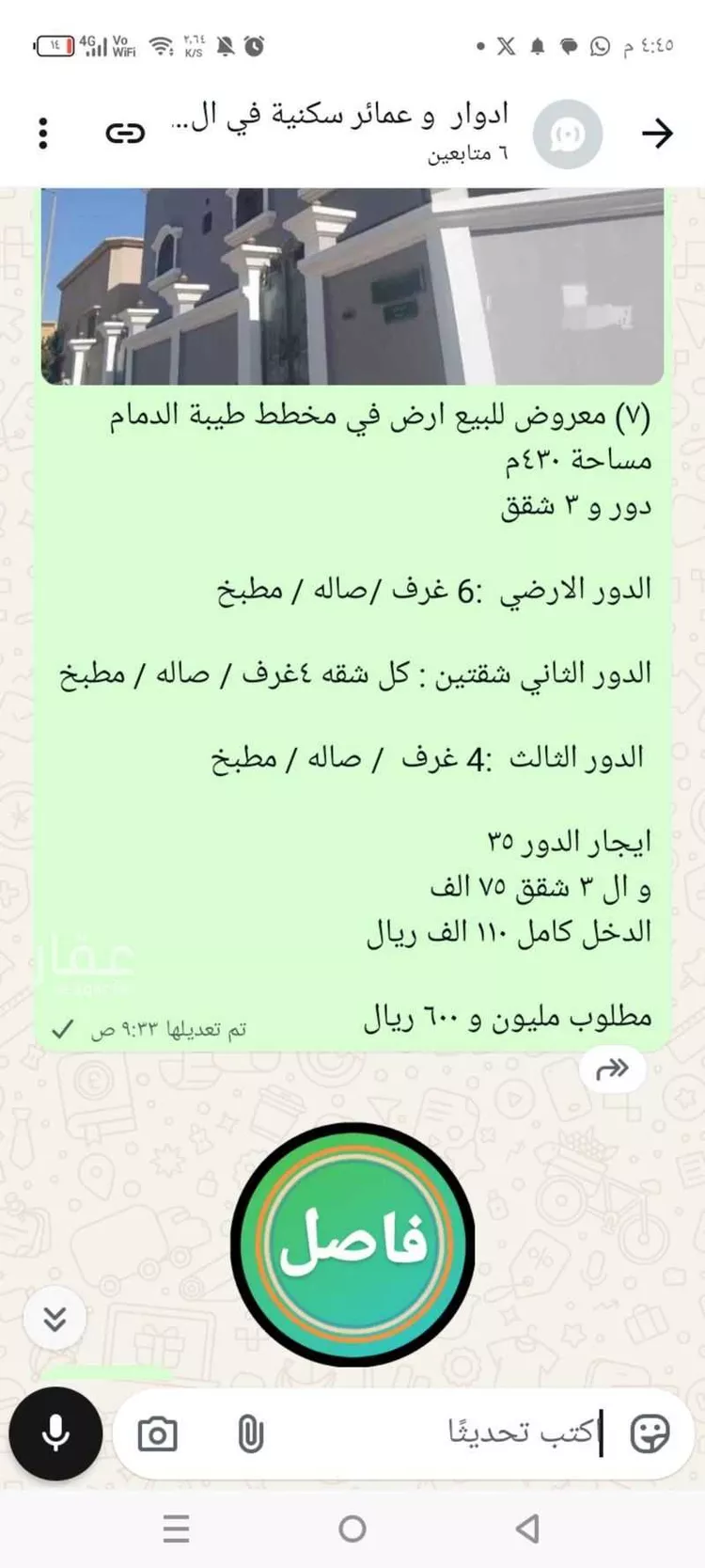Open the green فاصل sticker
705x1568 pixels.
(352, 1243)
